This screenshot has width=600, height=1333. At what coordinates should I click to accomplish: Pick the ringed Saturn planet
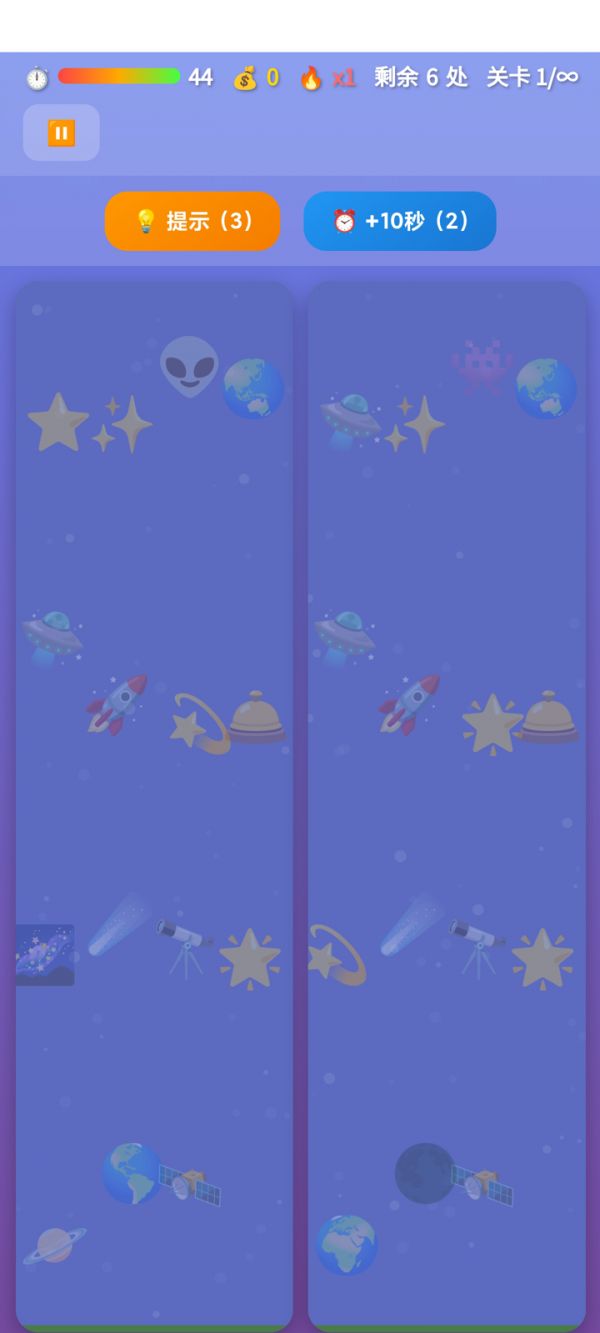(54, 1245)
